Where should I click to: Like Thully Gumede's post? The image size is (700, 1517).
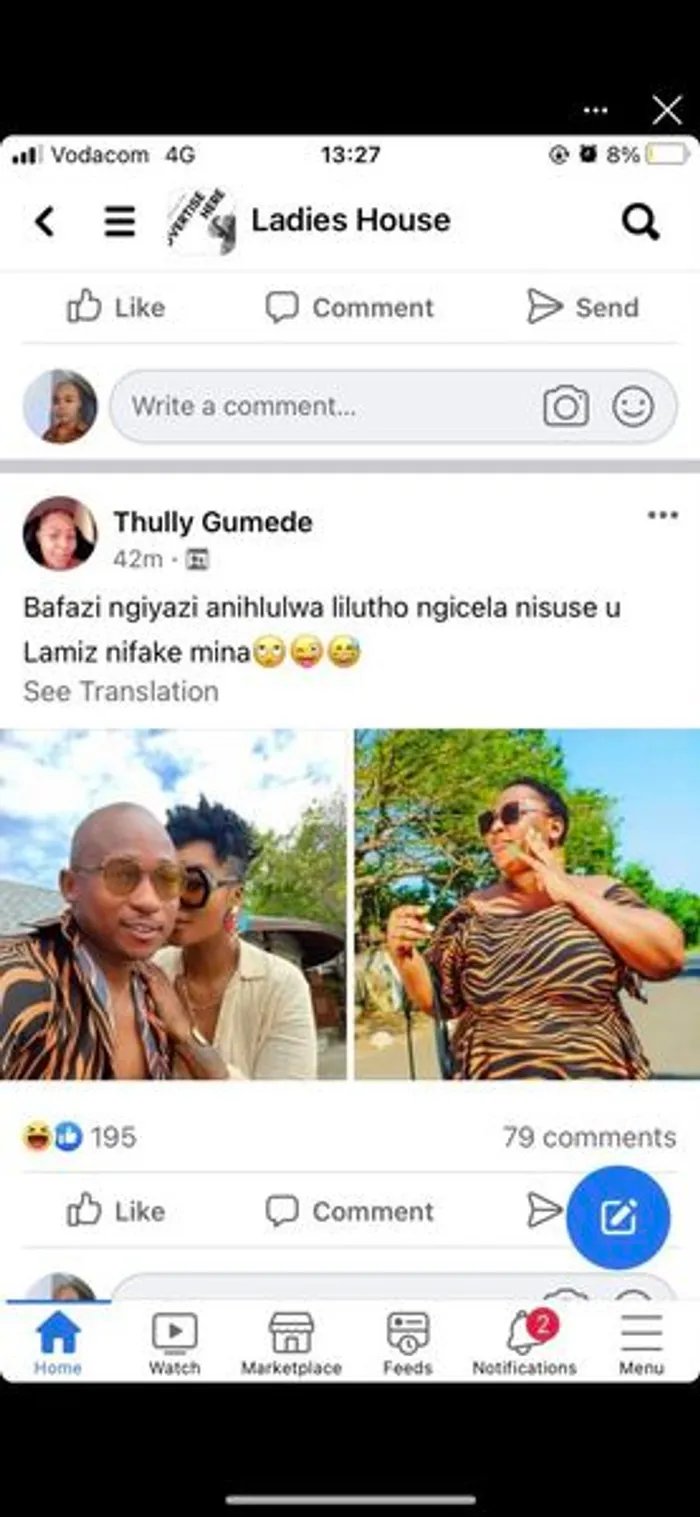[116, 1211]
